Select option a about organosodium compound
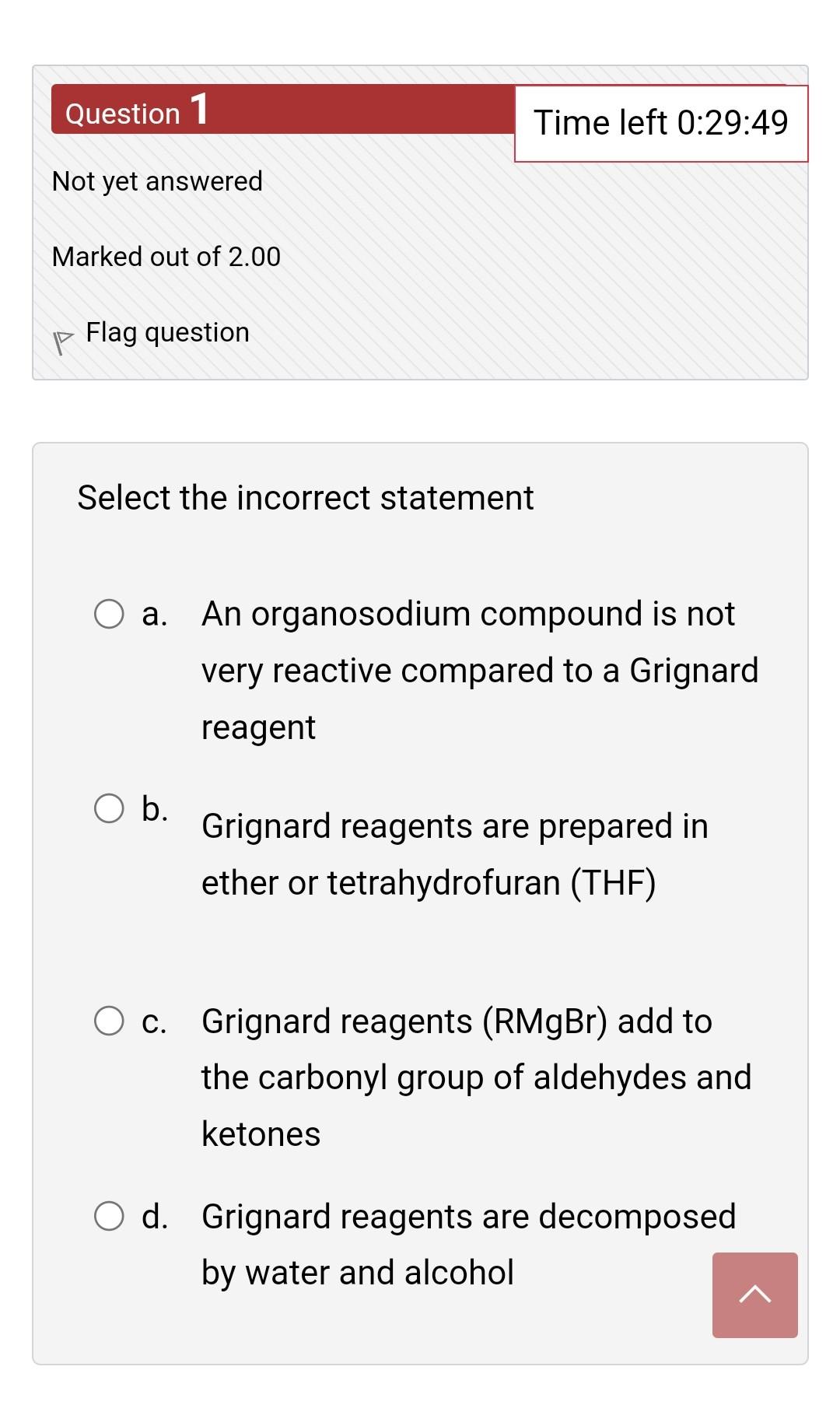 (x=109, y=614)
